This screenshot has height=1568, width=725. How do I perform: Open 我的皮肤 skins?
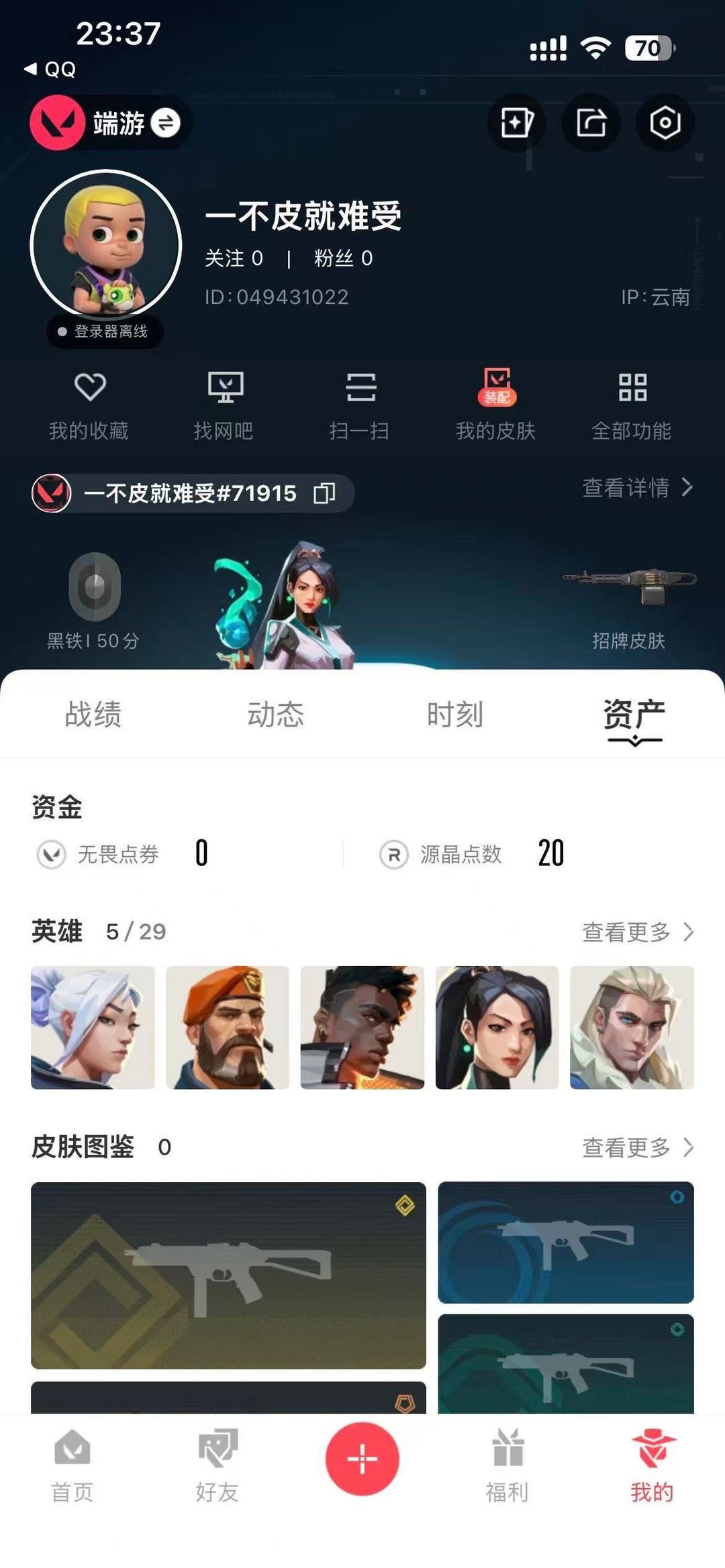click(496, 405)
